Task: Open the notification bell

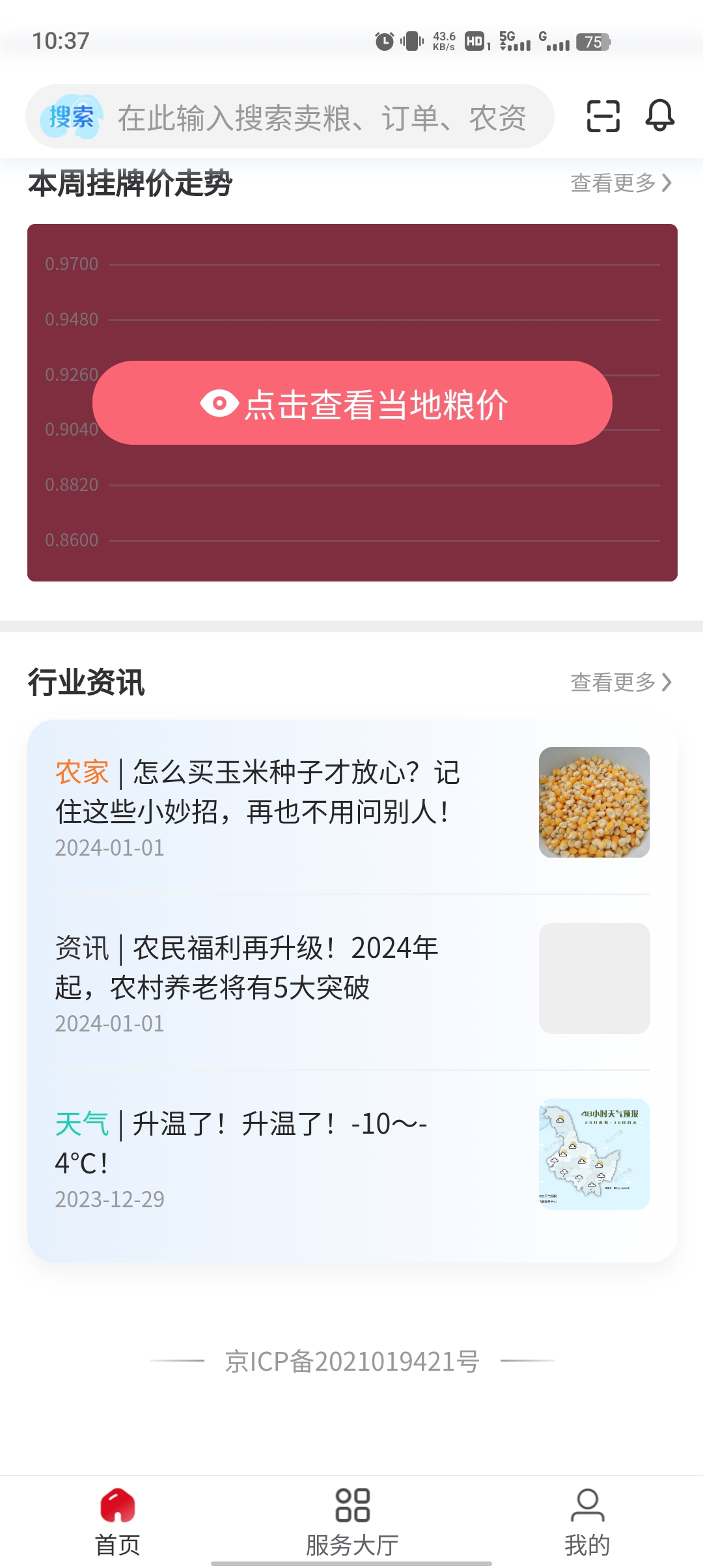Action: pyautogui.click(x=659, y=116)
